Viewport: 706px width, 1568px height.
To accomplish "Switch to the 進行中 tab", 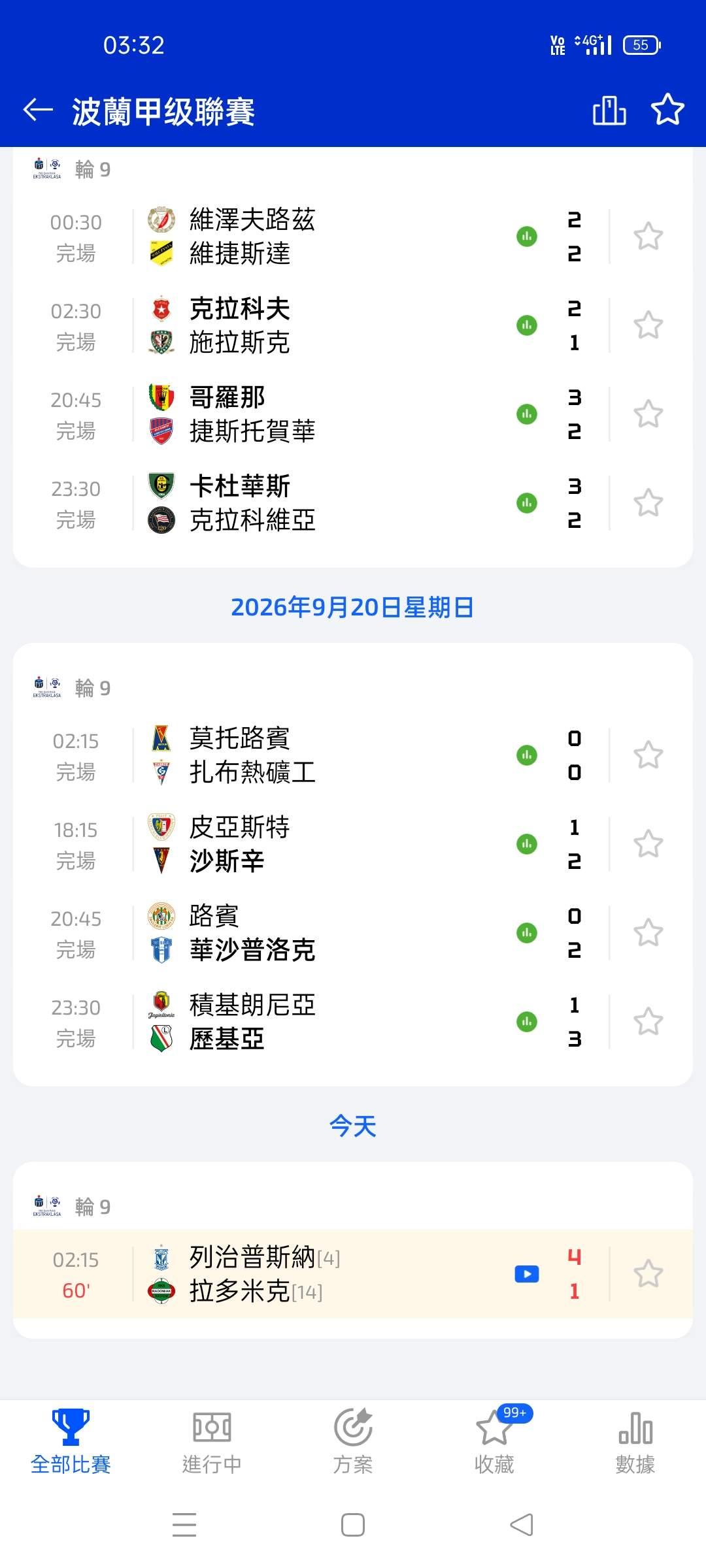I will 212,1443.
